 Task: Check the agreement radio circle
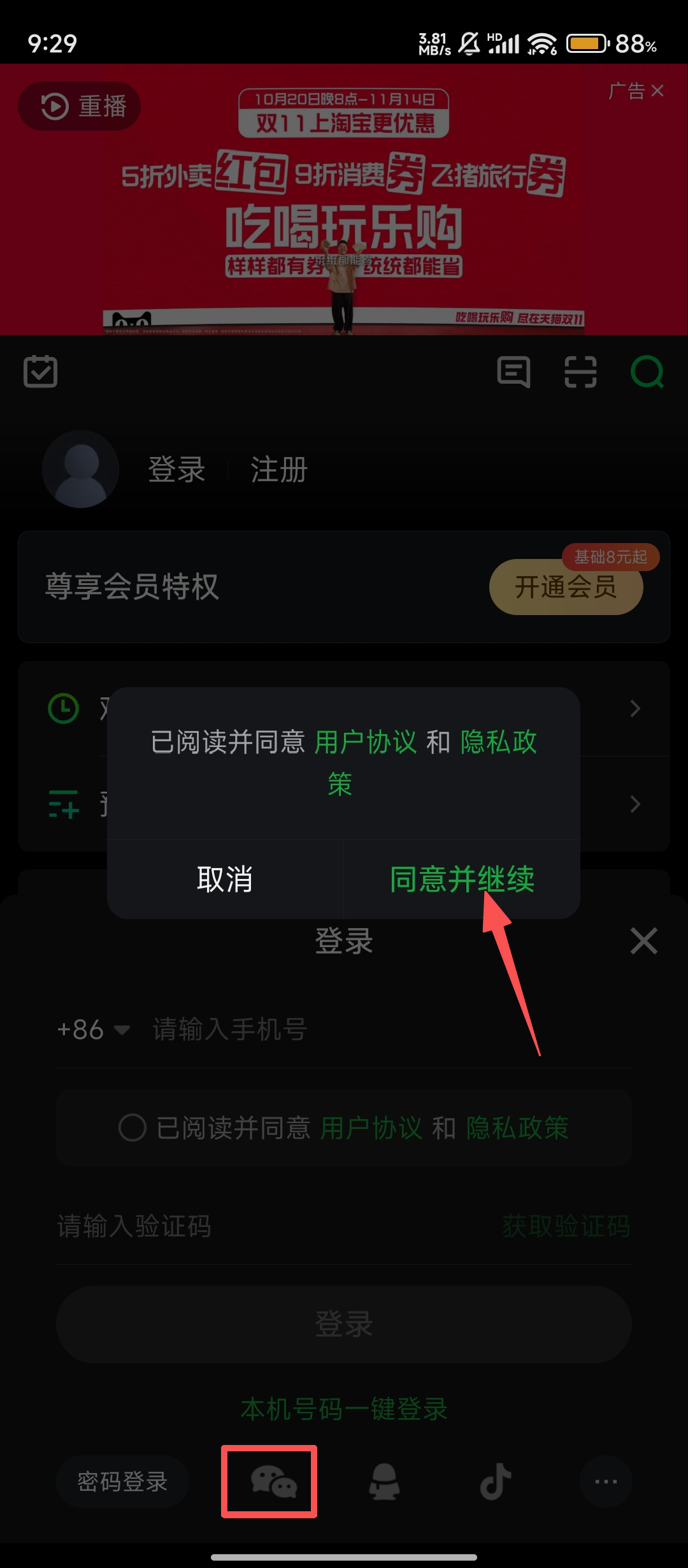point(133,1128)
